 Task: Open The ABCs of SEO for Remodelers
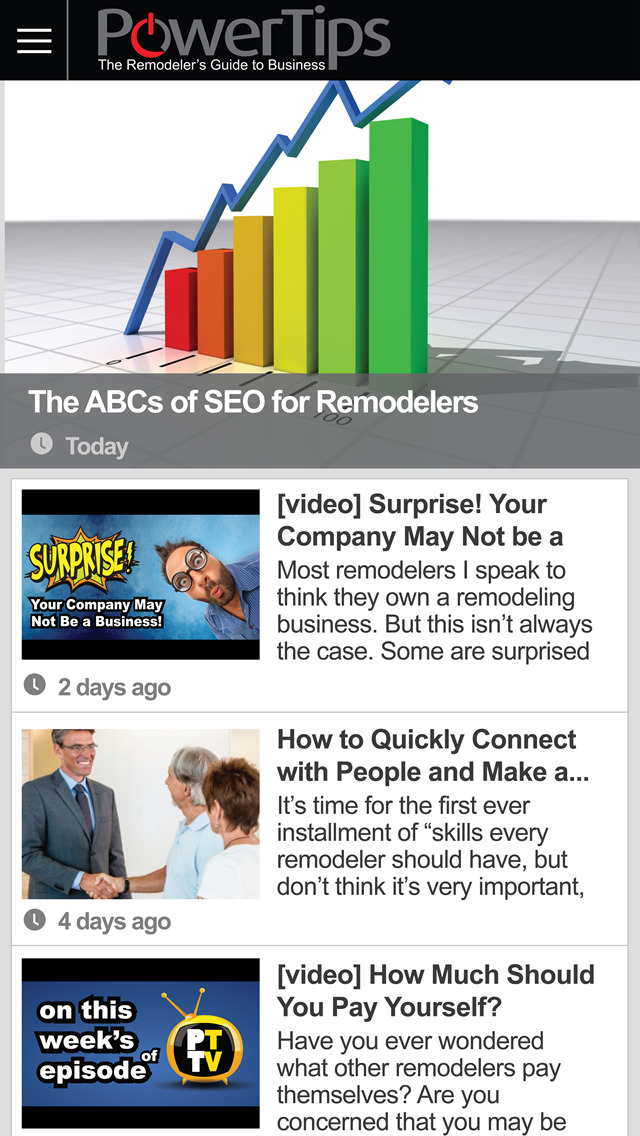point(253,402)
